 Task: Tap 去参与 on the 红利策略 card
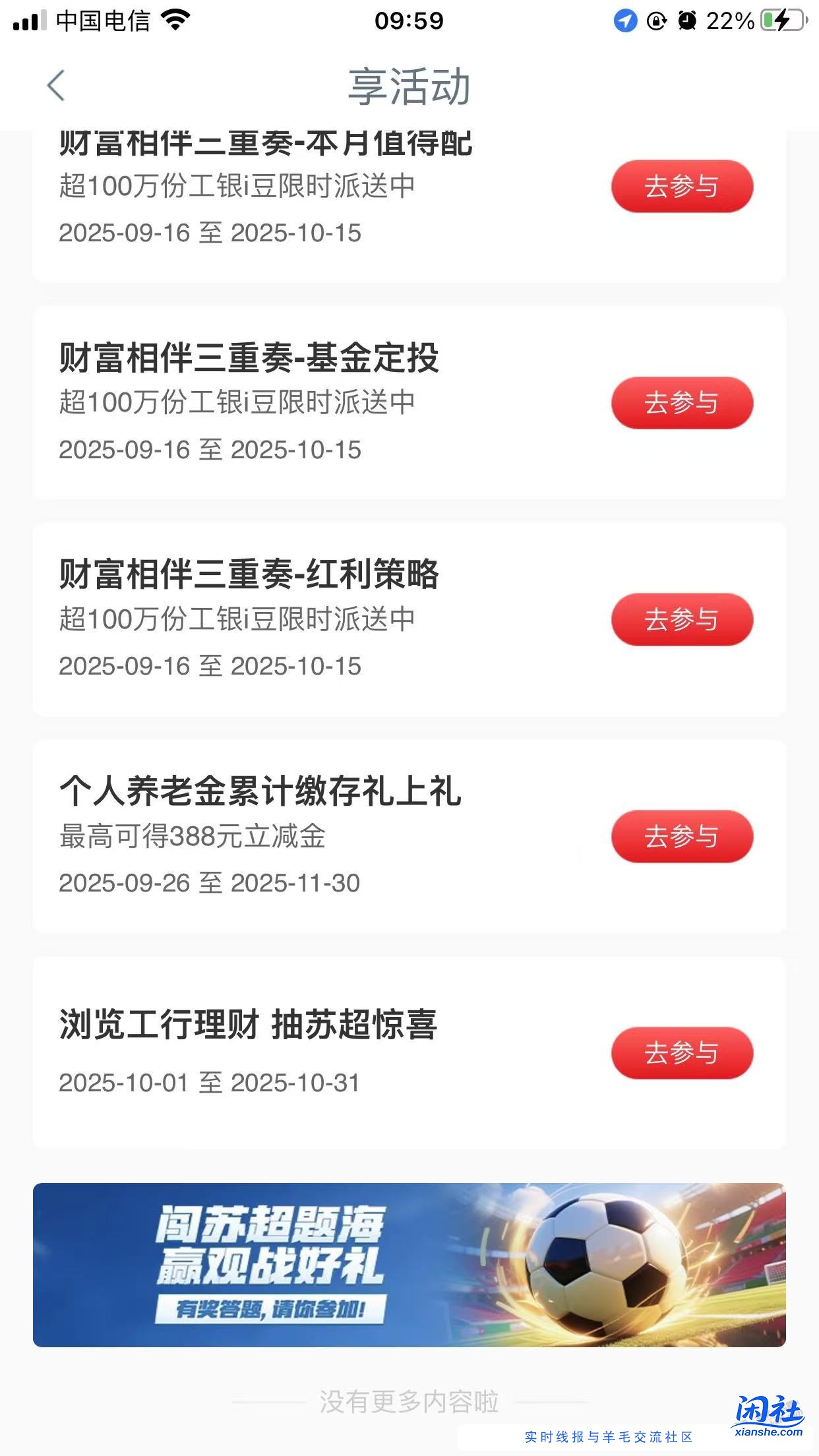pyautogui.click(x=681, y=619)
